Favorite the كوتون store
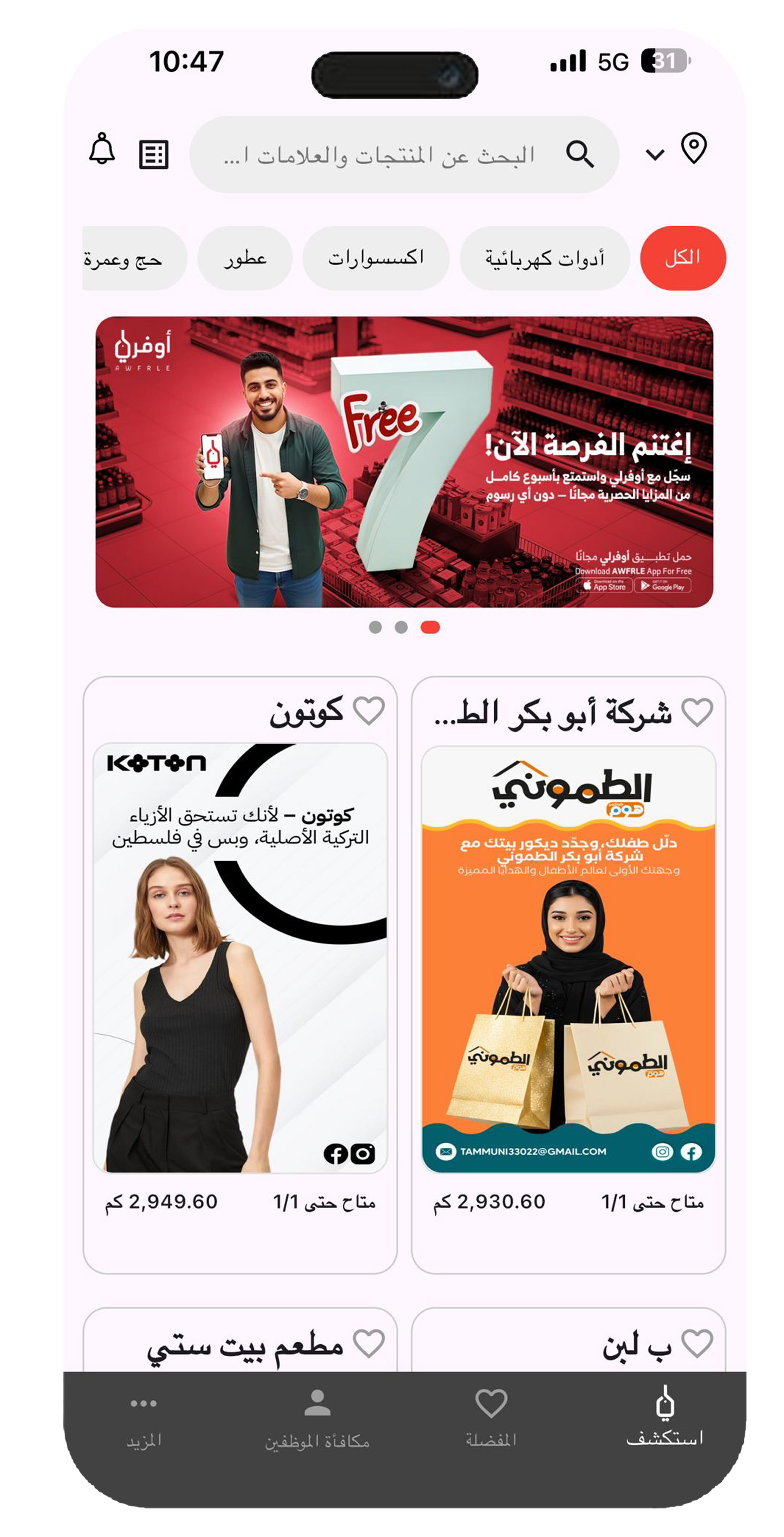The height and width of the screenshot is (1537, 784). coord(368,710)
